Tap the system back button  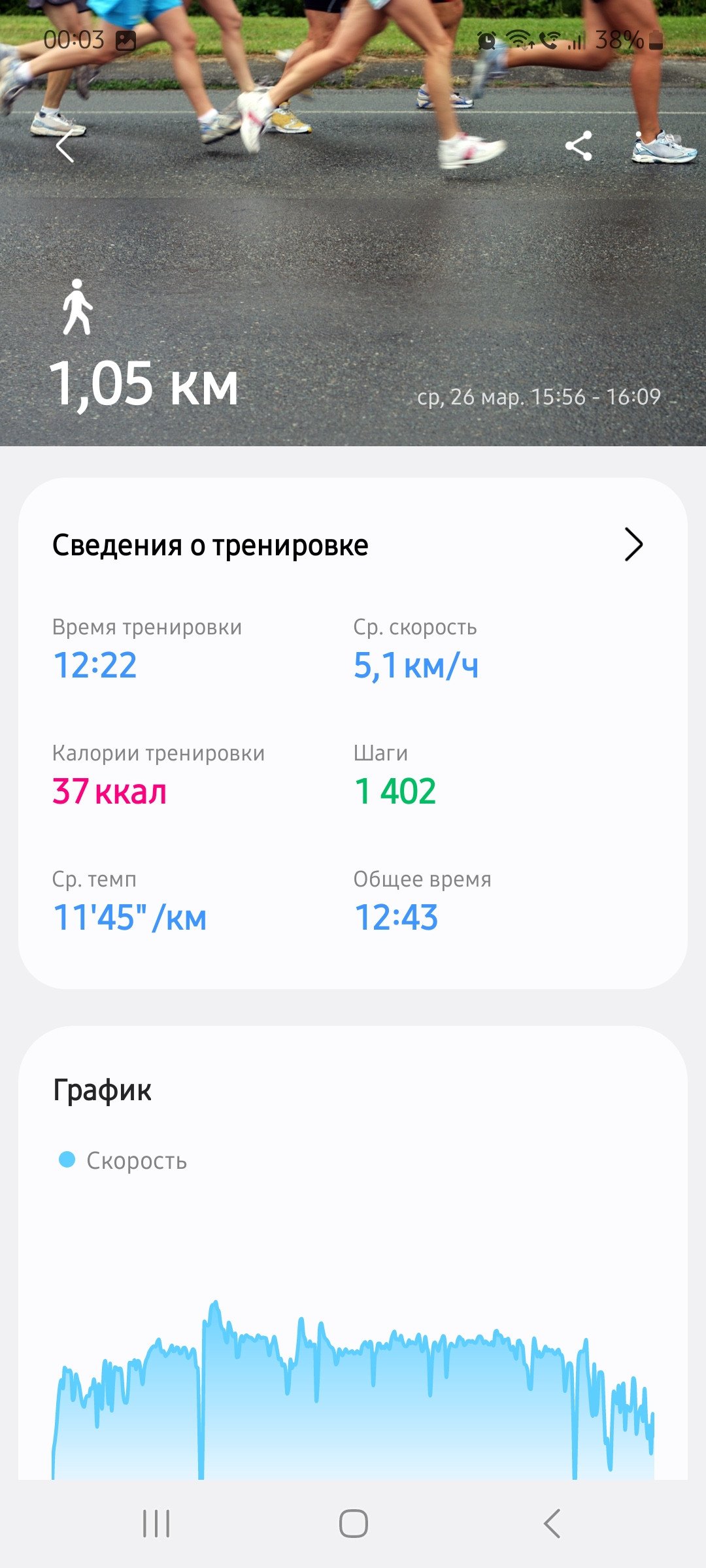coord(552,1524)
